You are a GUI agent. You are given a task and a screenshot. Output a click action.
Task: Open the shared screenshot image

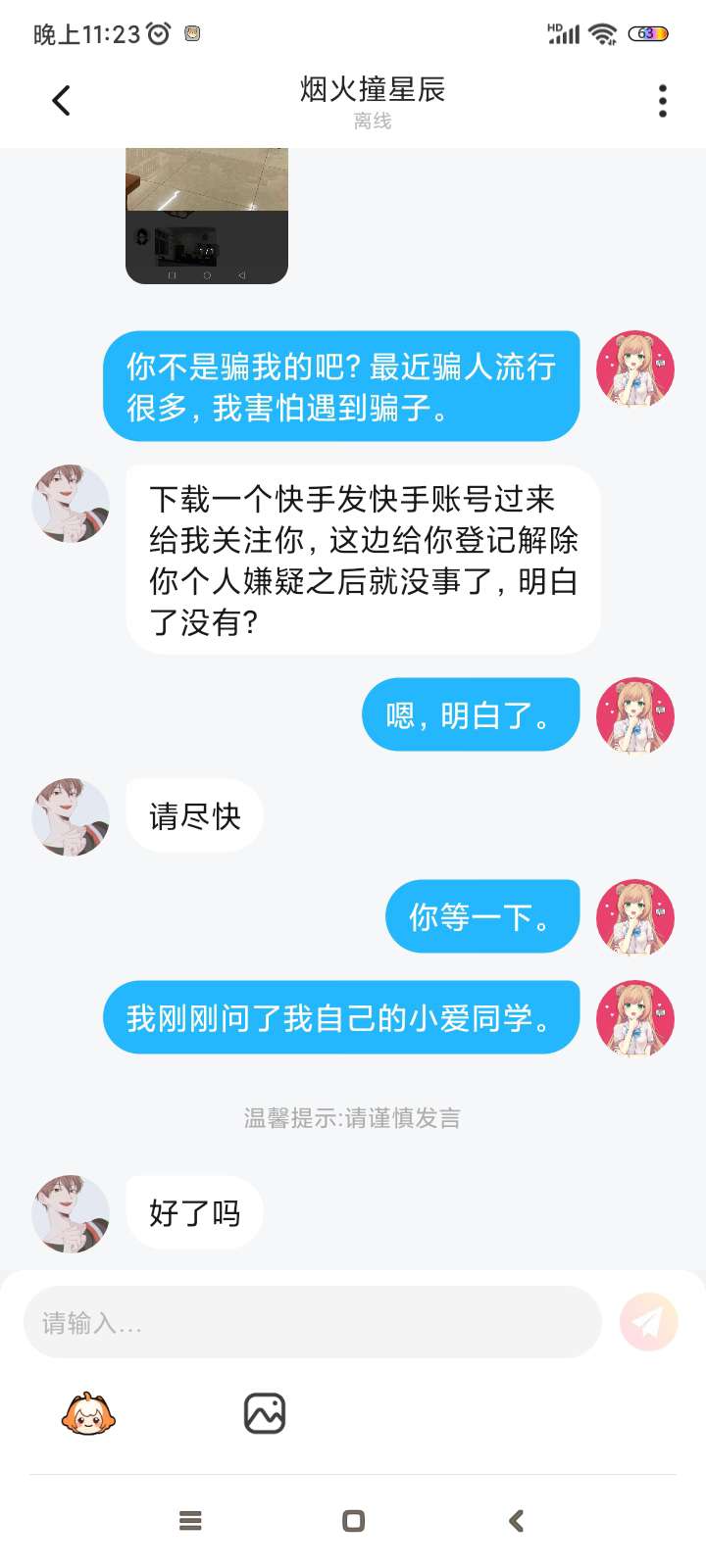[x=207, y=216]
